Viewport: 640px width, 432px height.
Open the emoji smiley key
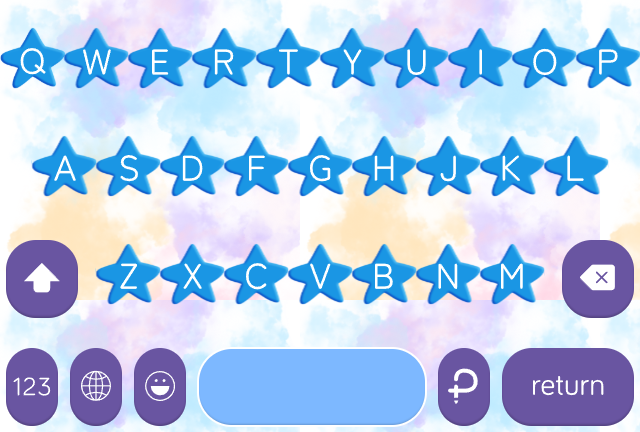coord(160,387)
